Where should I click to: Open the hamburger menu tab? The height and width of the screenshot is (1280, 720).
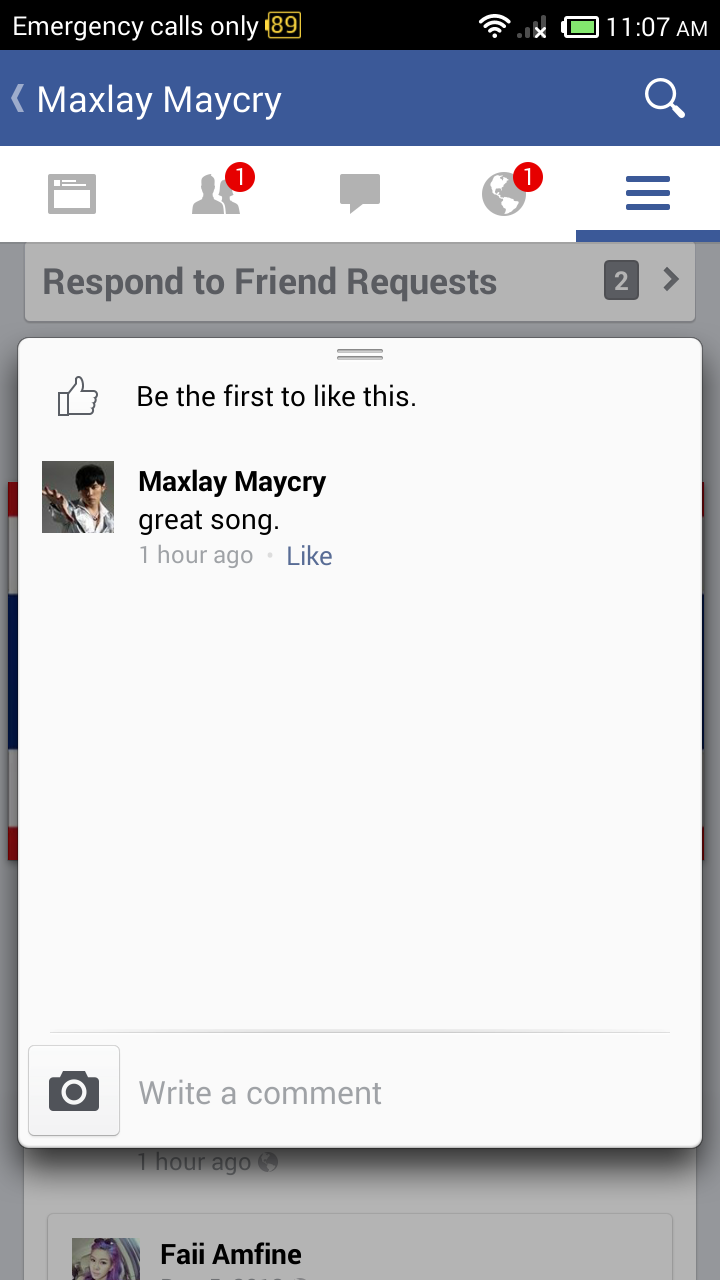(648, 194)
